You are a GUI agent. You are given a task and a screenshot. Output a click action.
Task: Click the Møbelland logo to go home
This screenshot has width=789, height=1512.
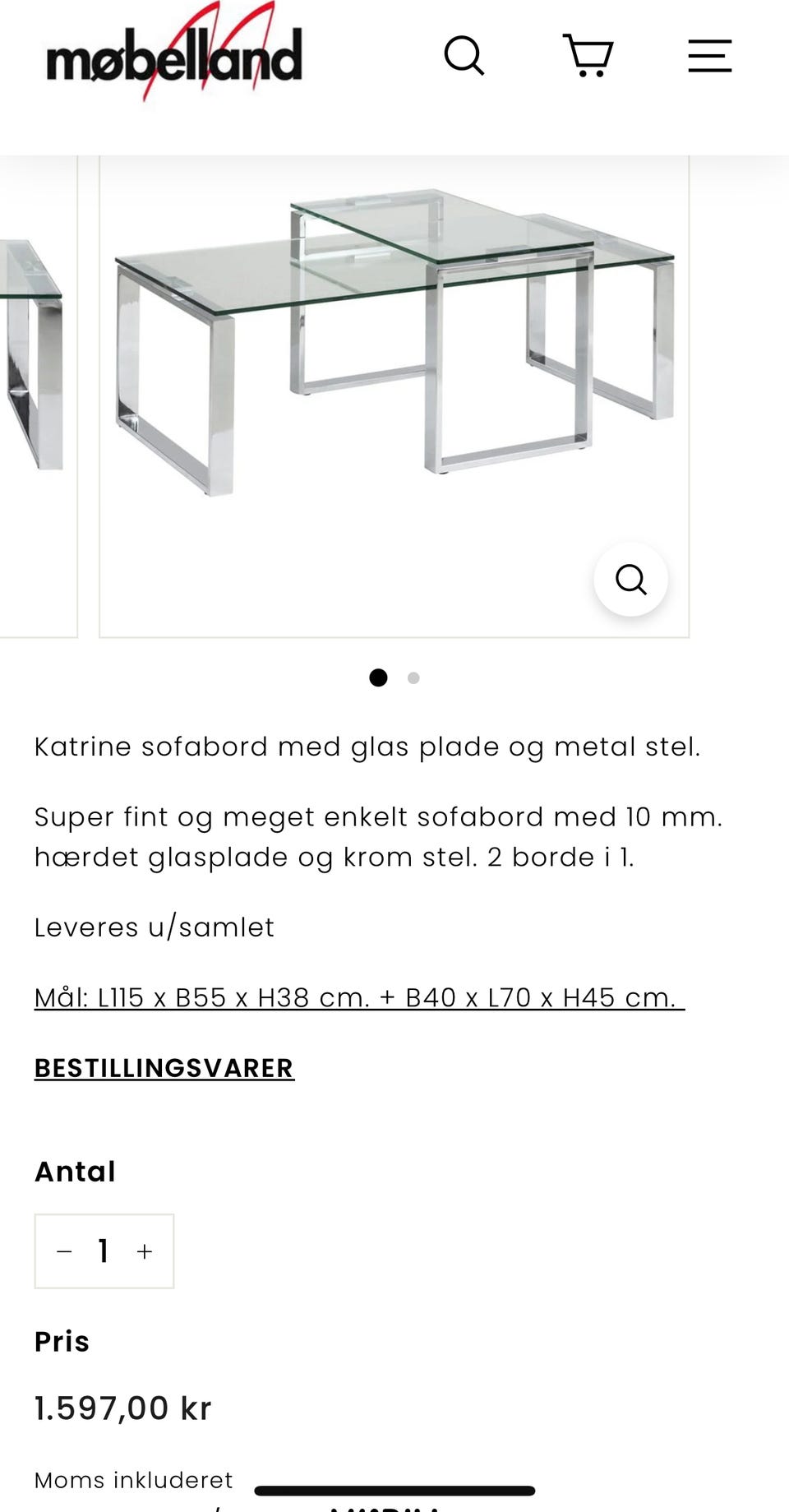pos(173,58)
